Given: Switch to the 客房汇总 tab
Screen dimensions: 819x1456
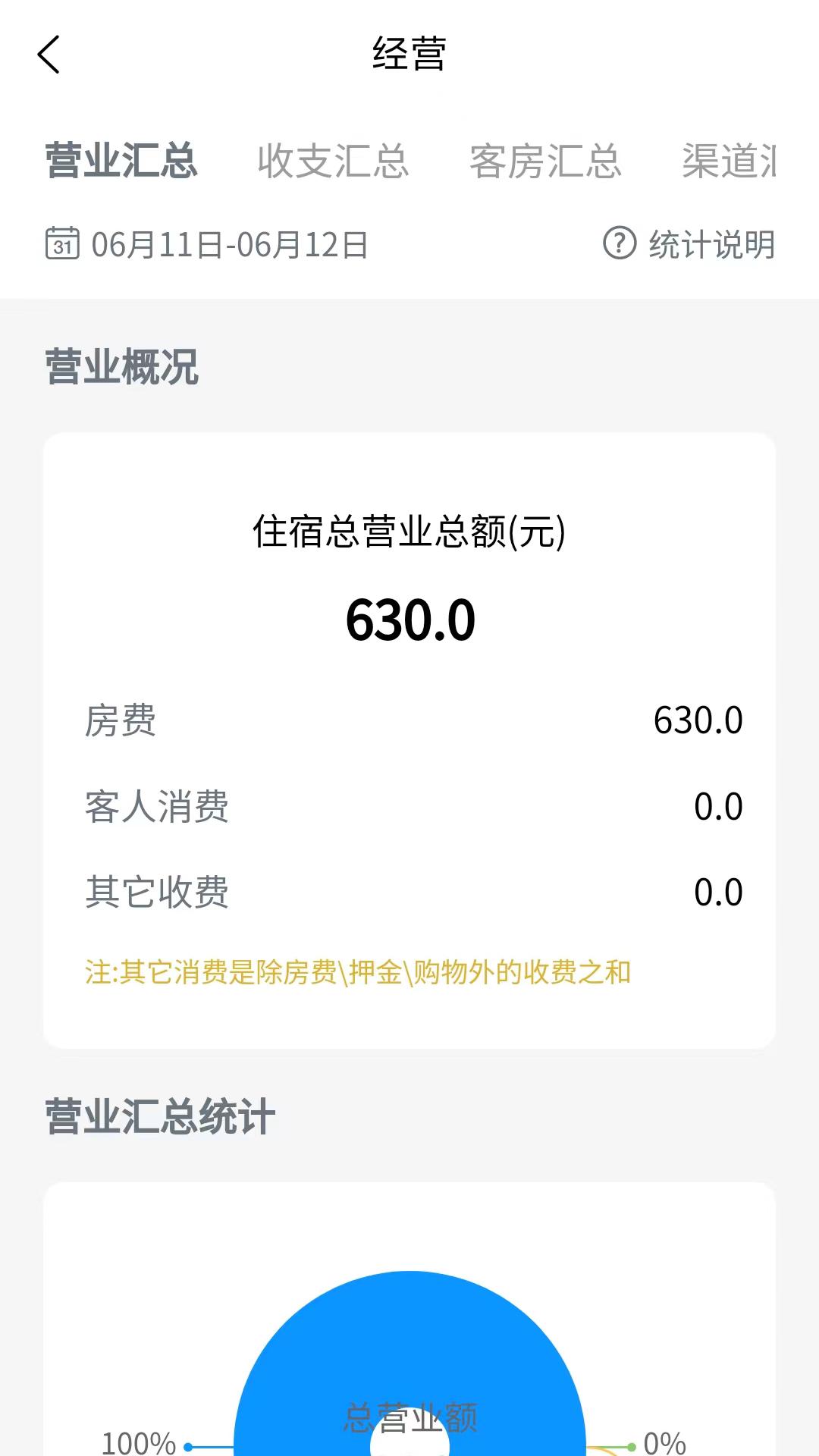Looking at the screenshot, I should pyautogui.click(x=549, y=159).
